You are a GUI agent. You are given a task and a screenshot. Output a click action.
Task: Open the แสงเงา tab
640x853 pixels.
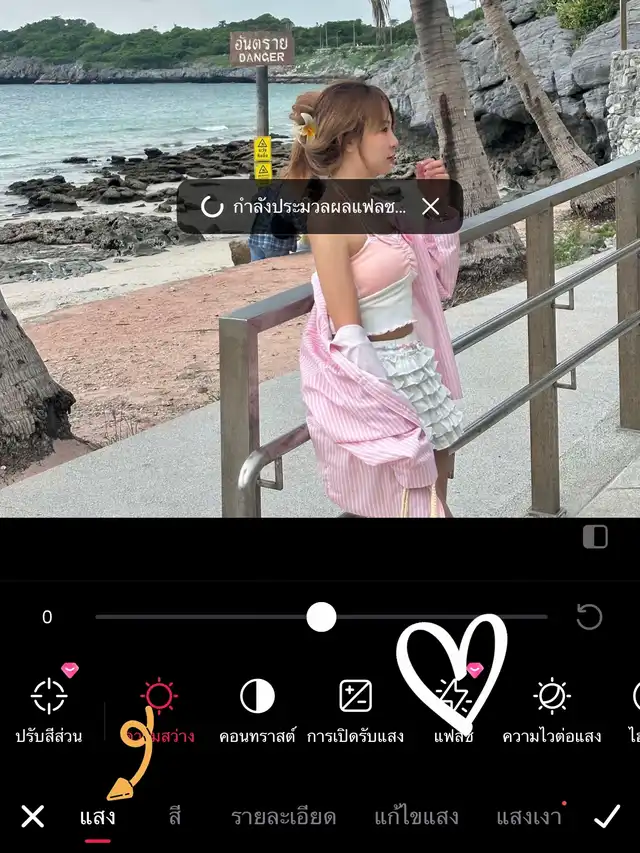528,817
